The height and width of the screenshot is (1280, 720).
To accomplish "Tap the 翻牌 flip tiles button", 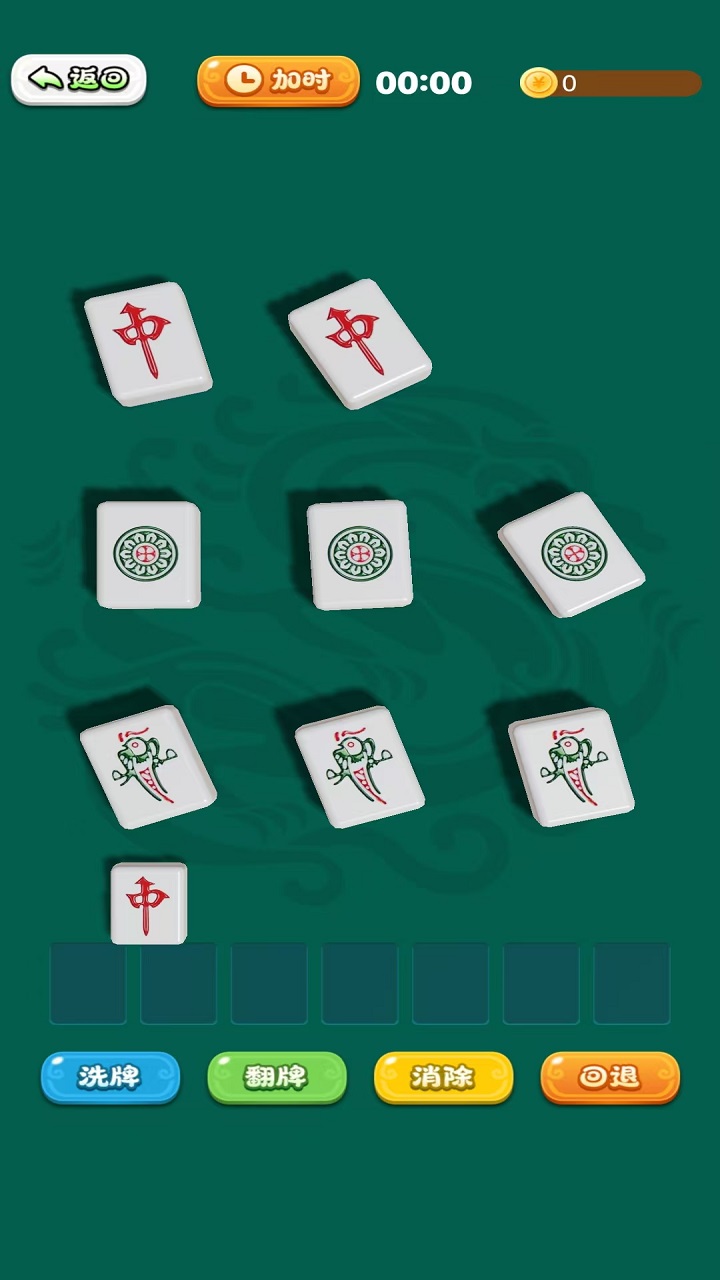I will click(276, 1077).
